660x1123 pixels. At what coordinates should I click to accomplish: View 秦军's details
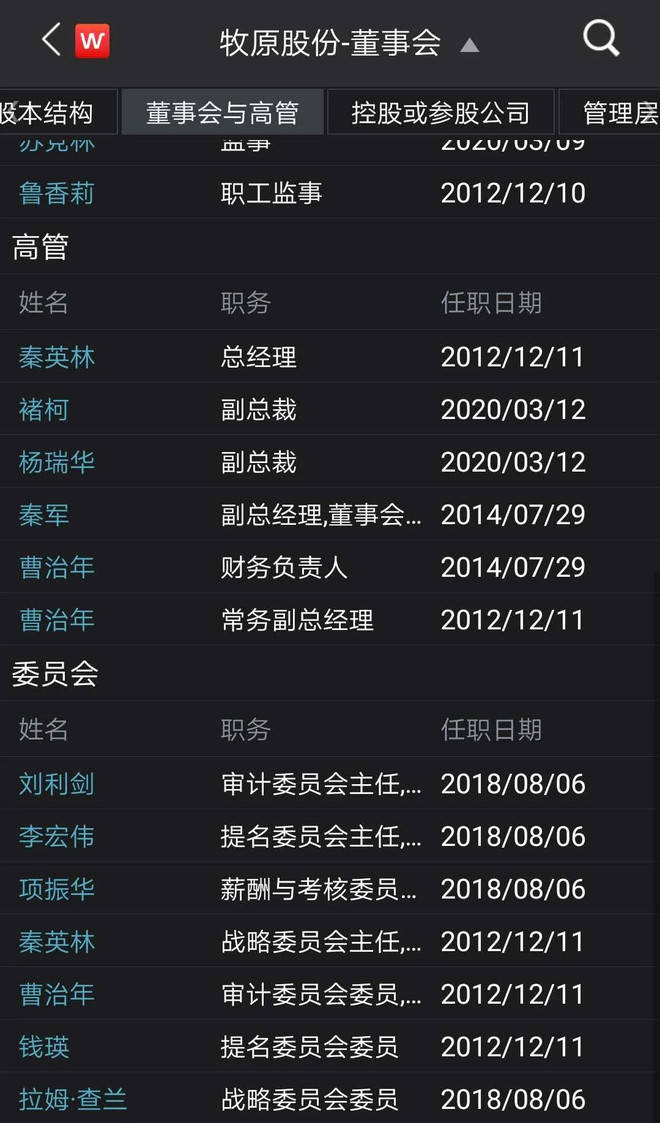[x=44, y=515]
